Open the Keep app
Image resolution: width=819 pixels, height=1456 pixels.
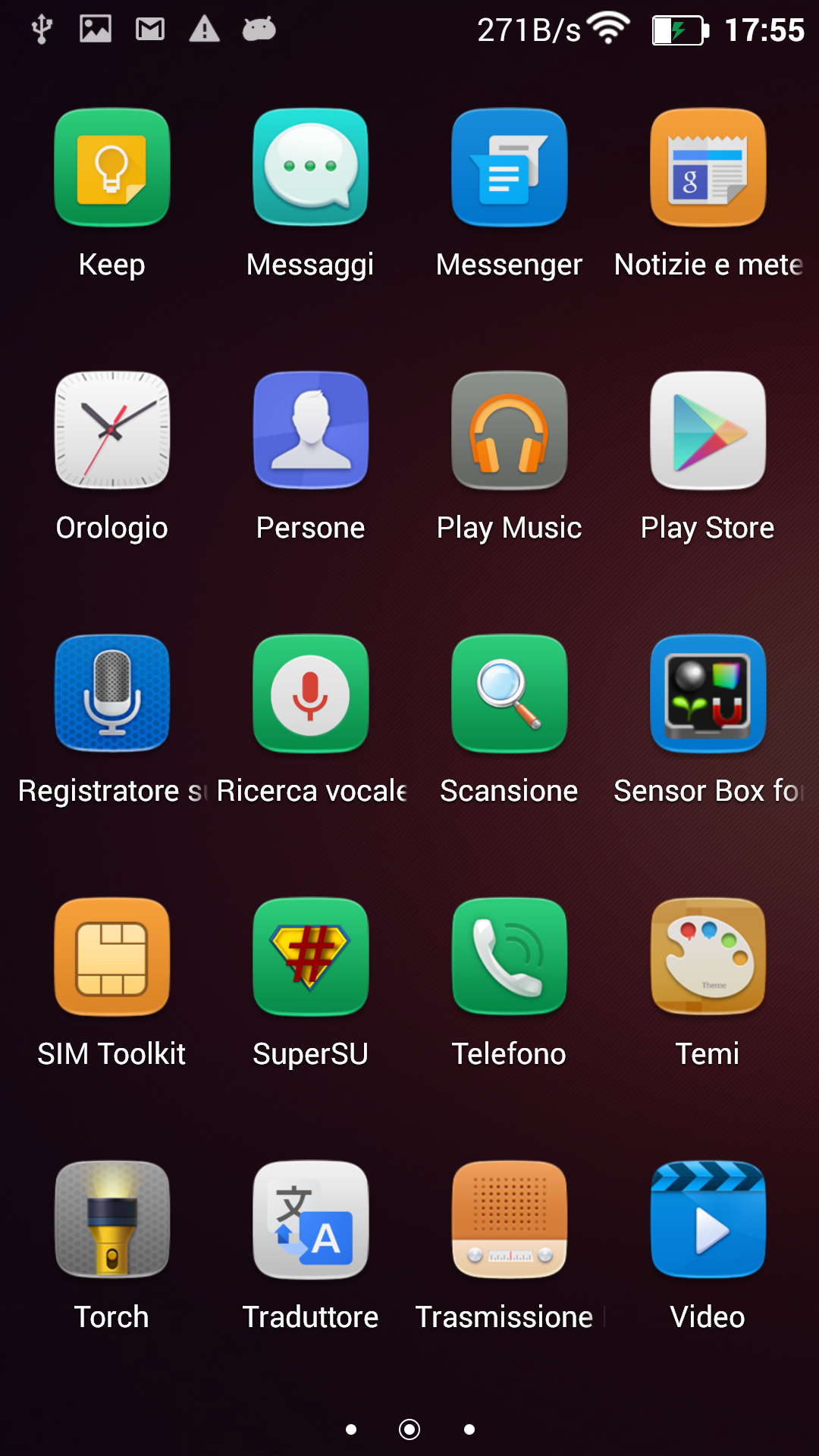pos(112,168)
